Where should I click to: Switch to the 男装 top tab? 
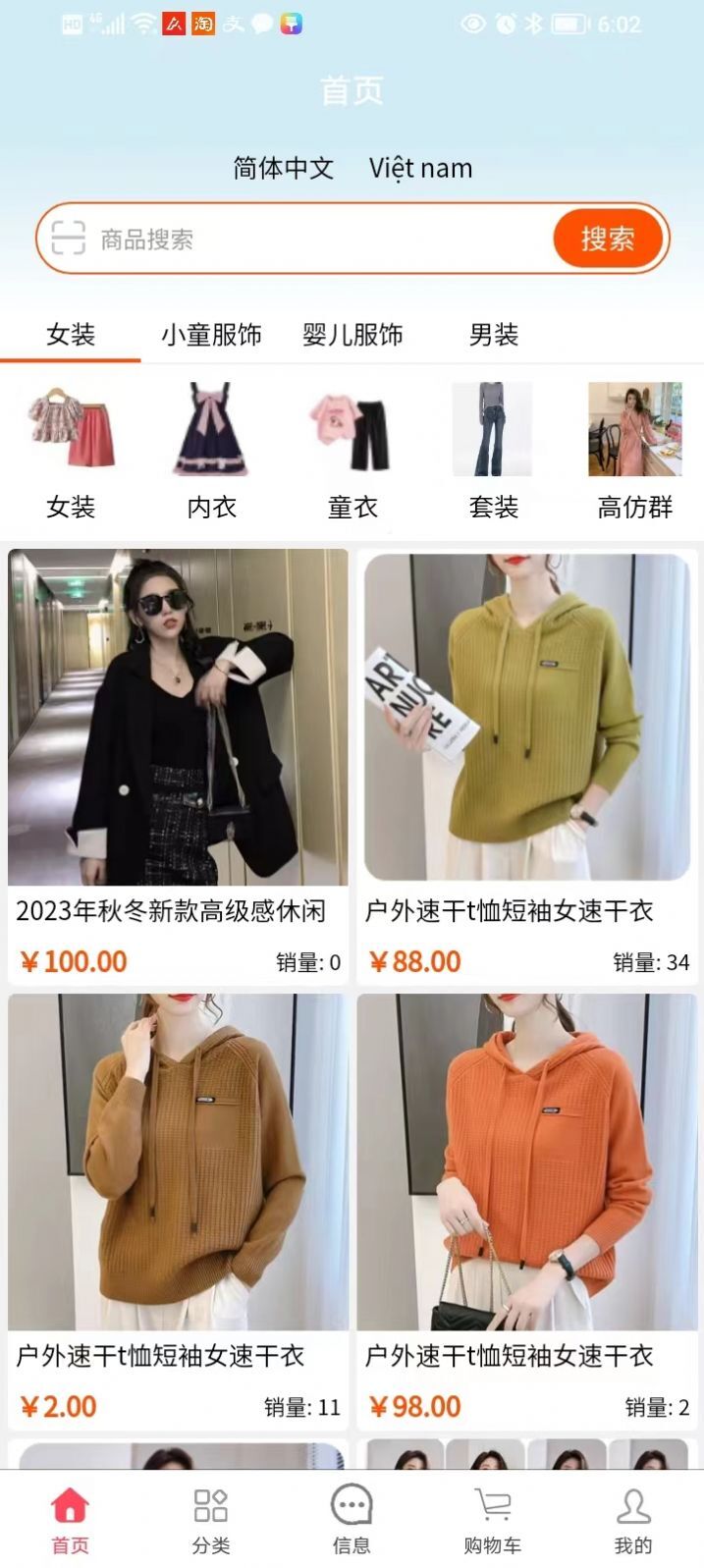(494, 335)
